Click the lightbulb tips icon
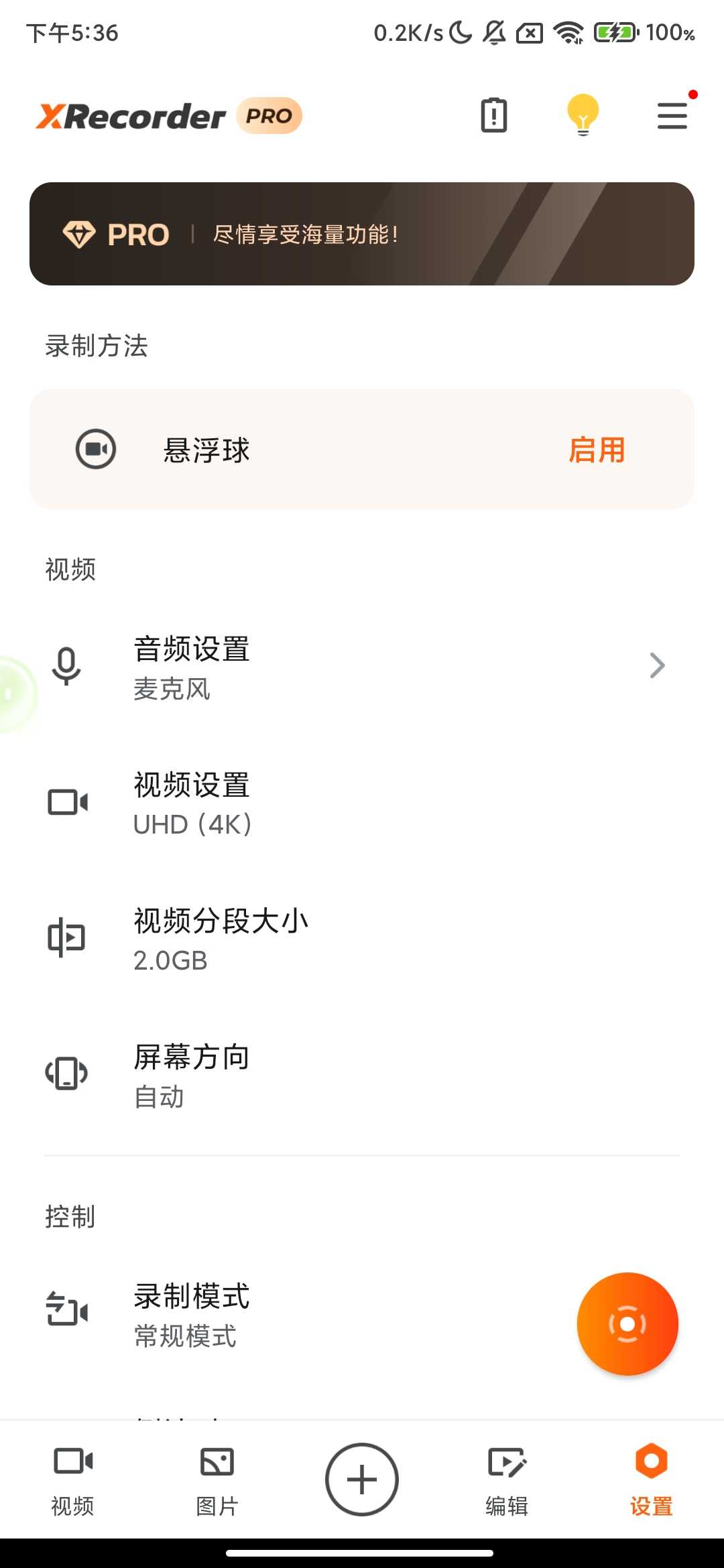This screenshot has width=724, height=1568. pos(583,115)
